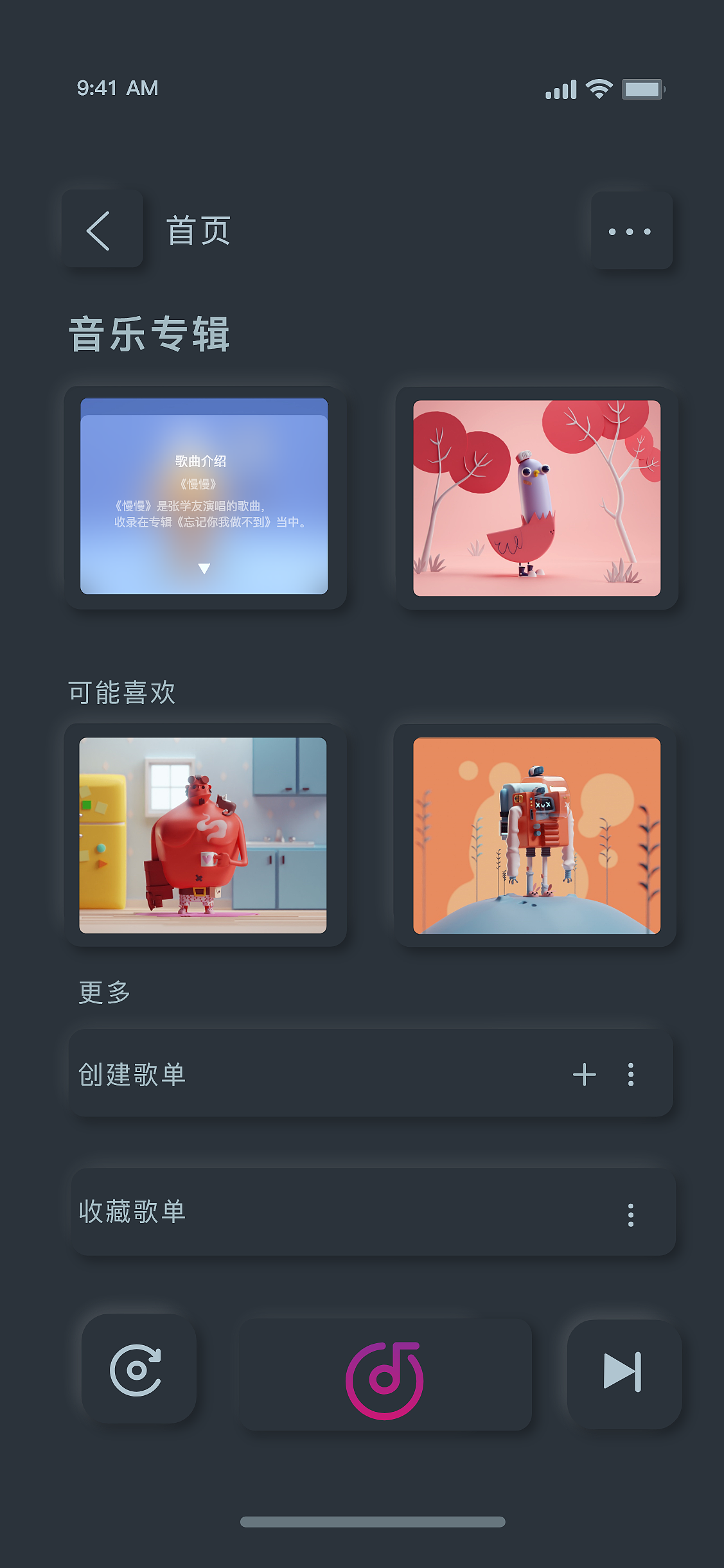The width and height of the screenshot is (724, 1568).
Task: Open the pink bird album card
Action: point(536,498)
